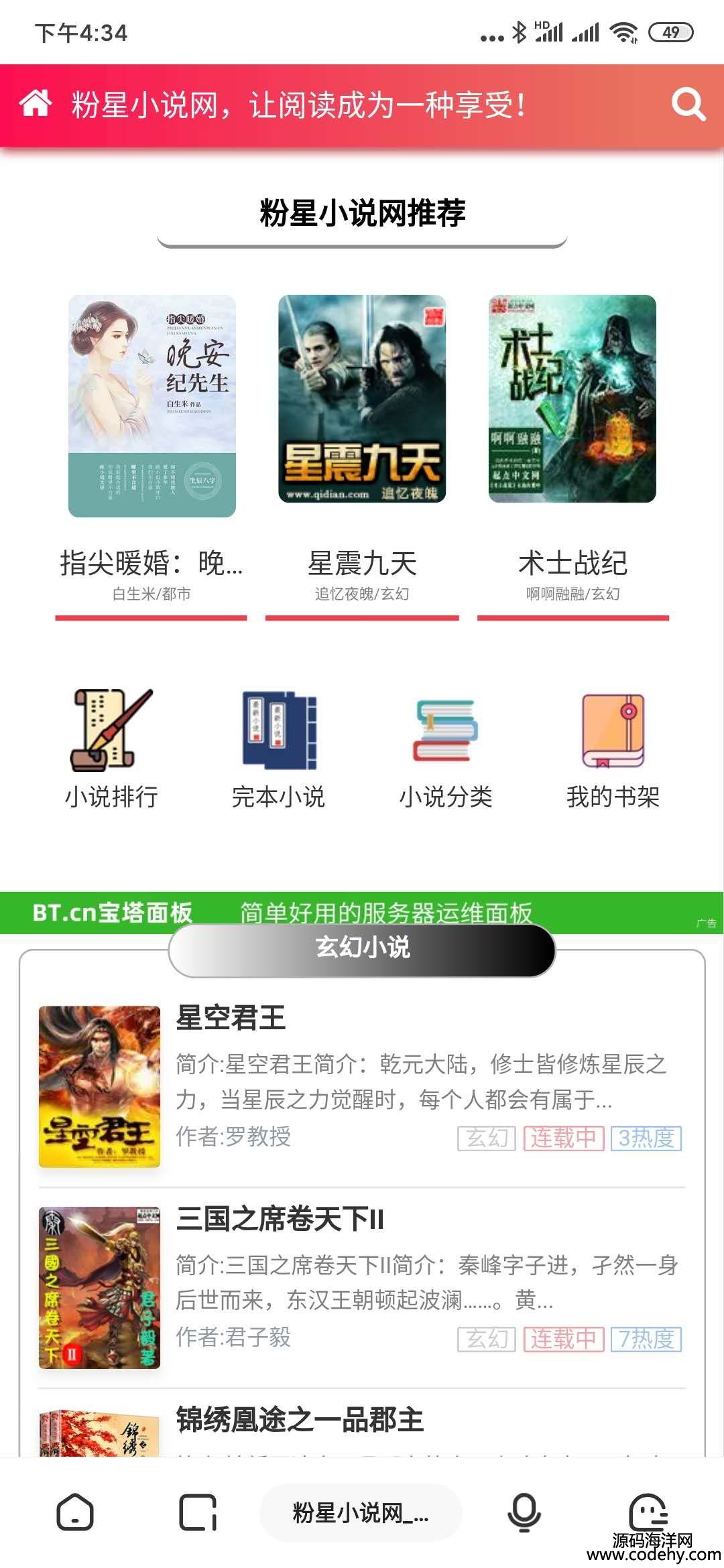This screenshot has height=1568, width=724.
Task: Tap the home icon in the header
Action: pos(36,104)
